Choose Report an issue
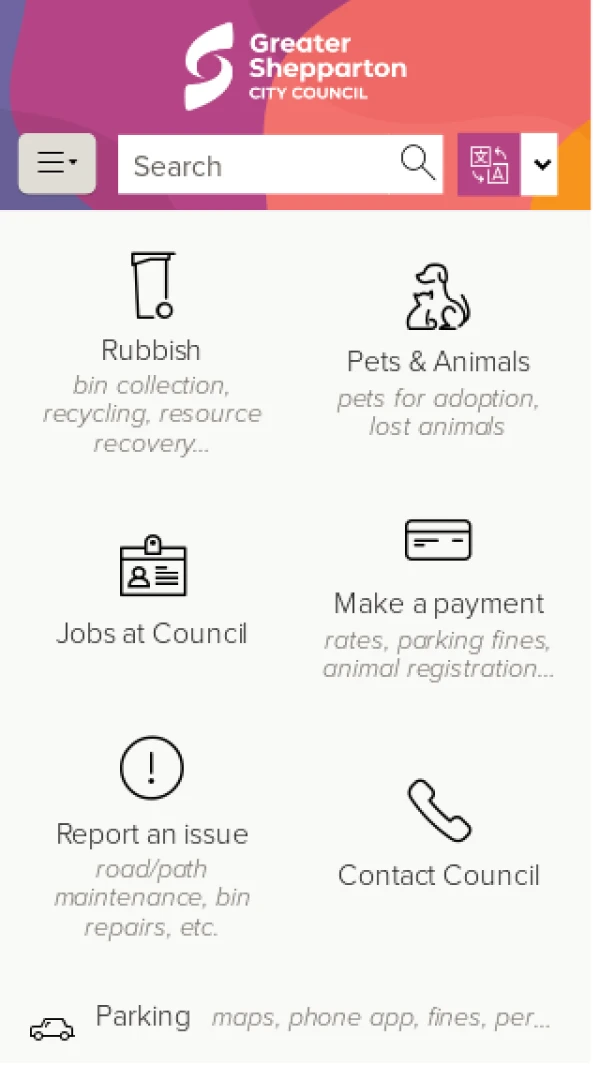The width and height of the screenshot is (600, 1065). 151,835
